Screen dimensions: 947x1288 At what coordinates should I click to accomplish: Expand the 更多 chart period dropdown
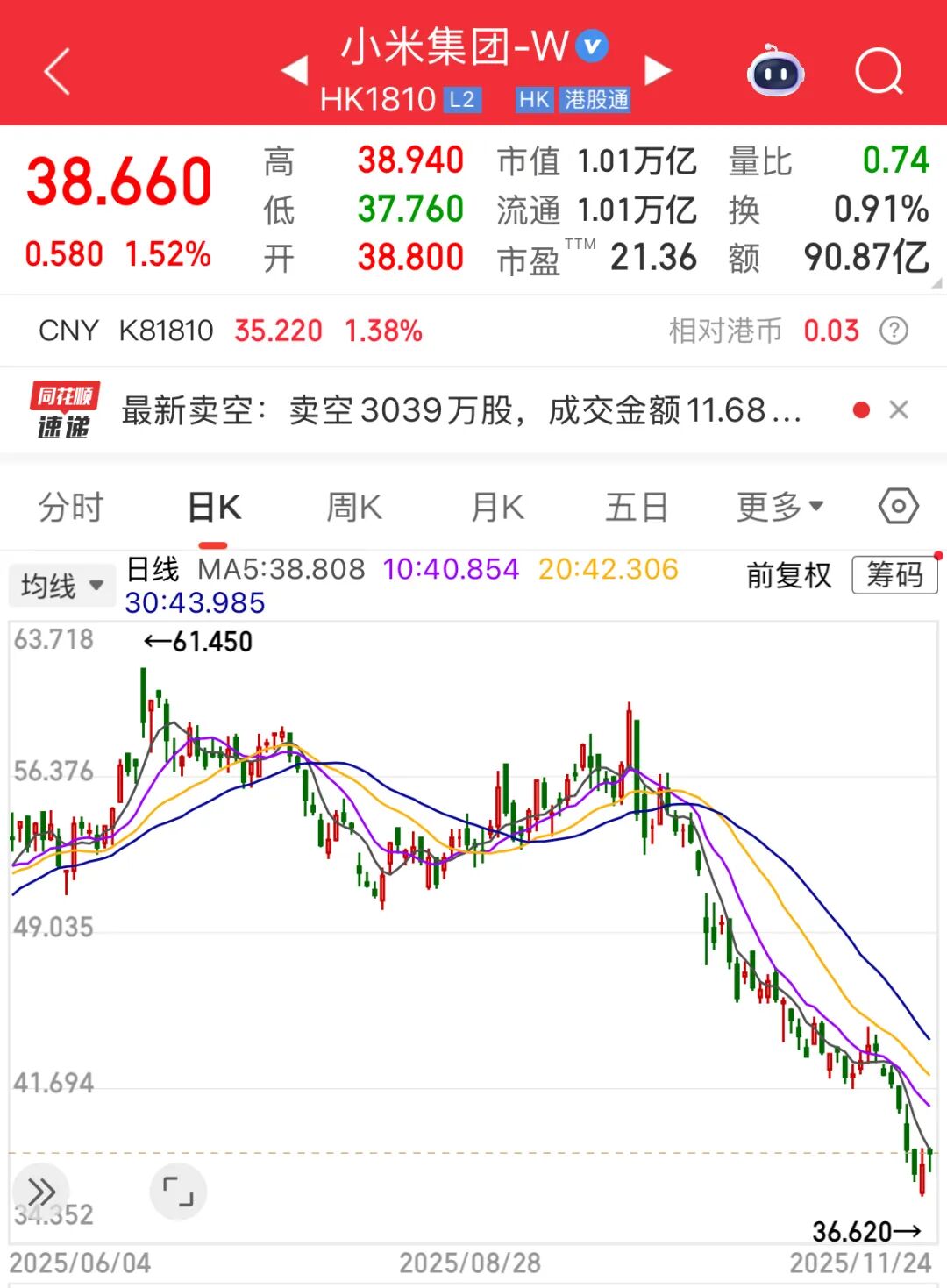tap(780, 507)
